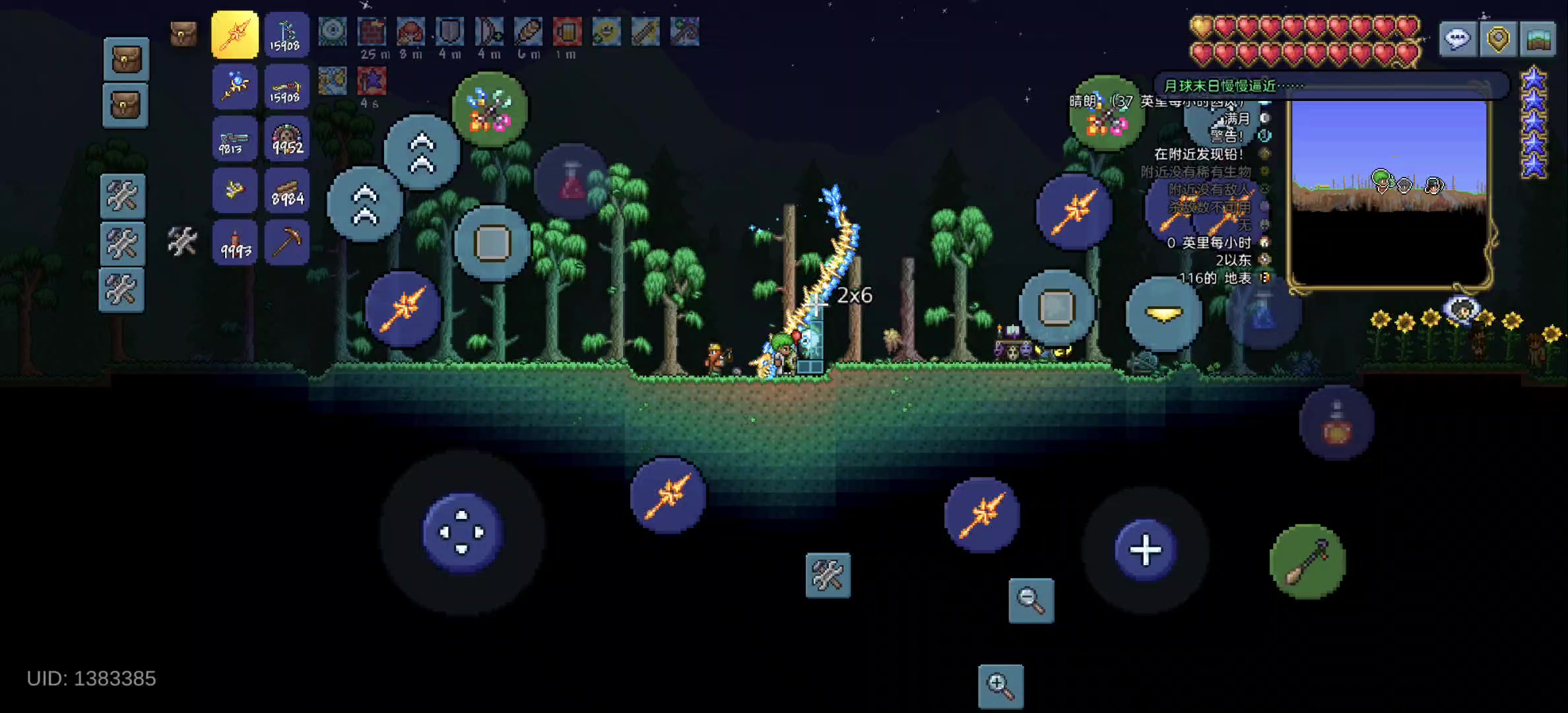
Task: Use the green grappling hook button
Action: tap(1307, 562)
